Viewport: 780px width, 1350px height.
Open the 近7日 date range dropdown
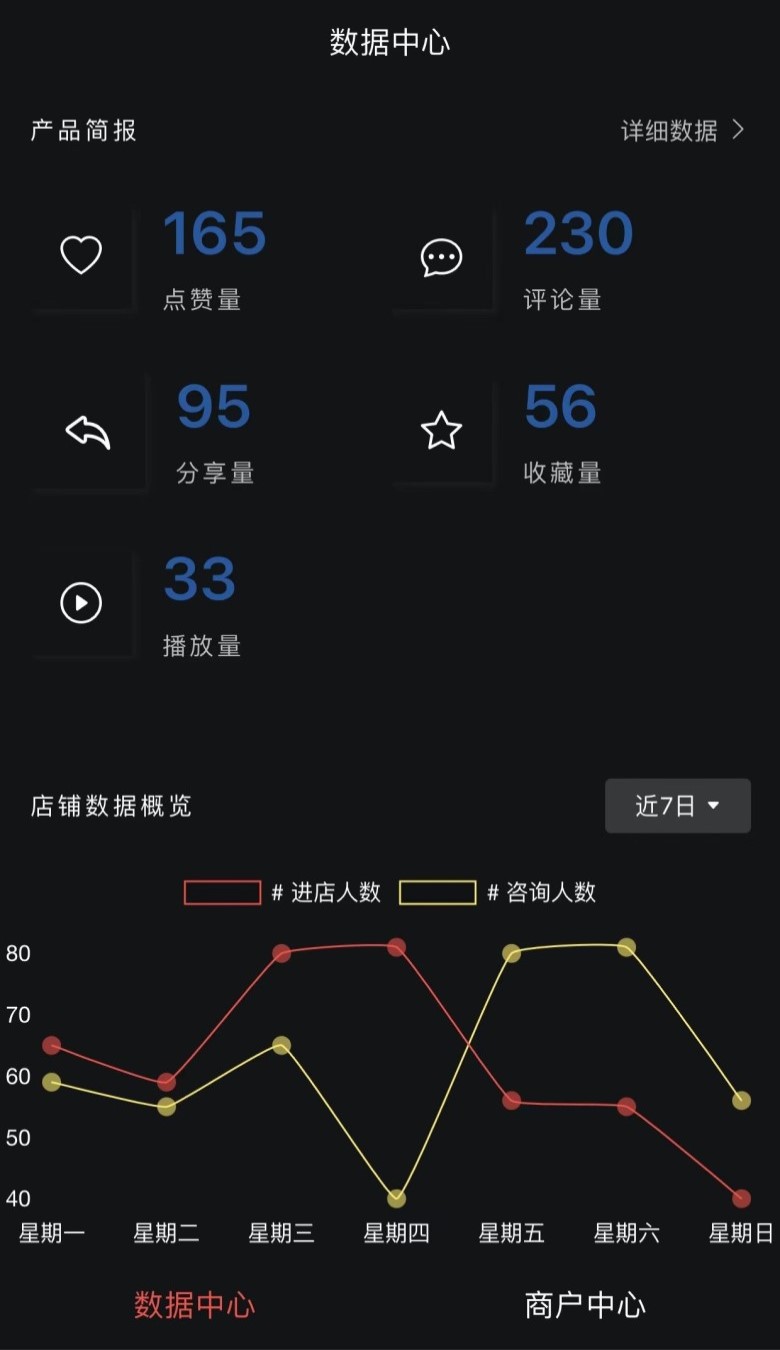[x=678, y=806]
